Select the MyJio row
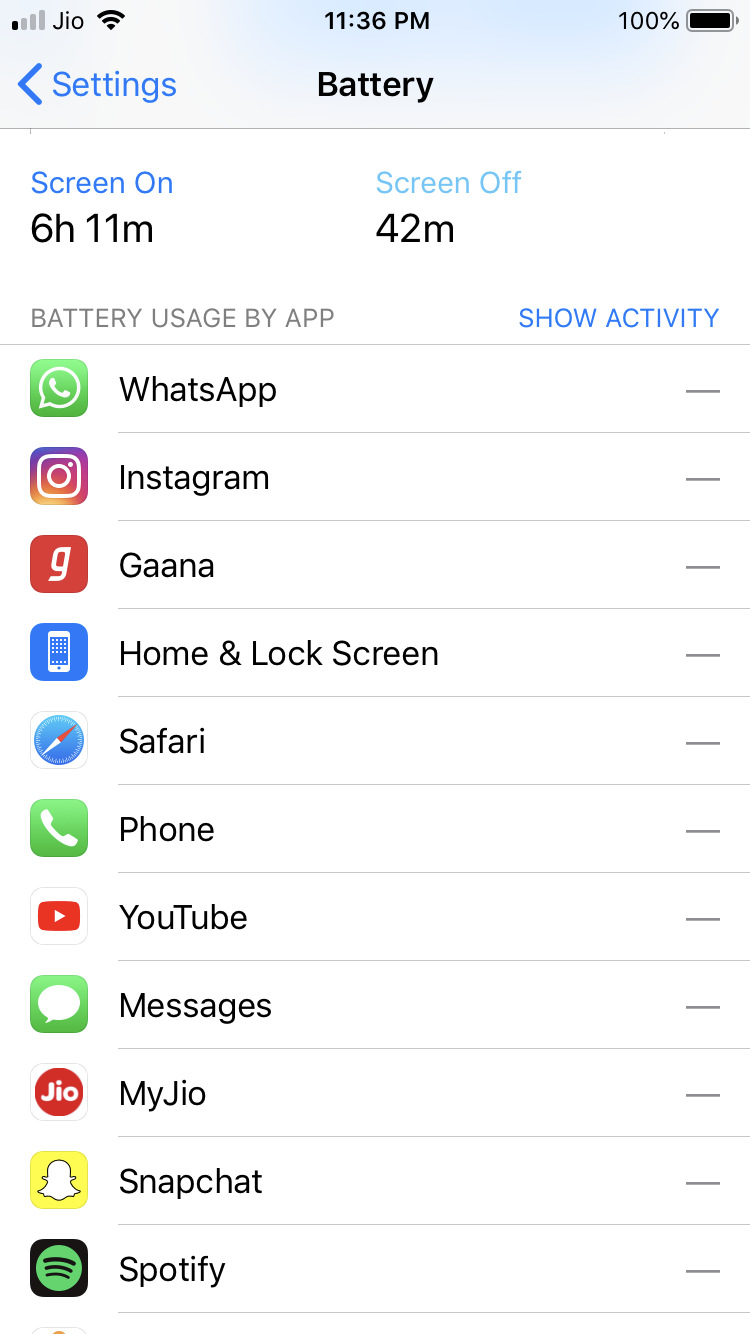The height and width of the screenshot is (1334, 750). 375,1094
